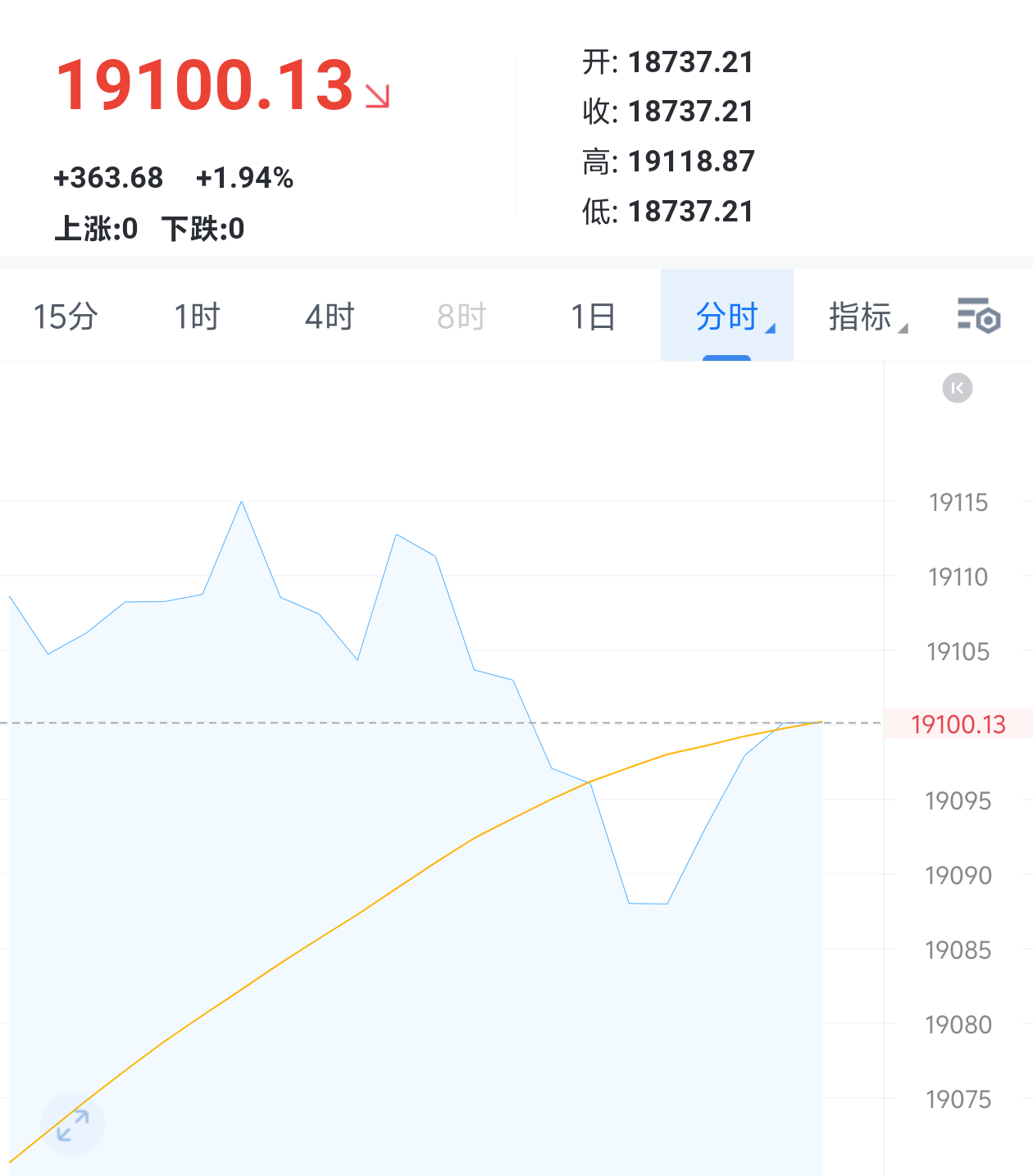Select the 1日 daily chart
1033x1176 pixels.
click(593, 317)
